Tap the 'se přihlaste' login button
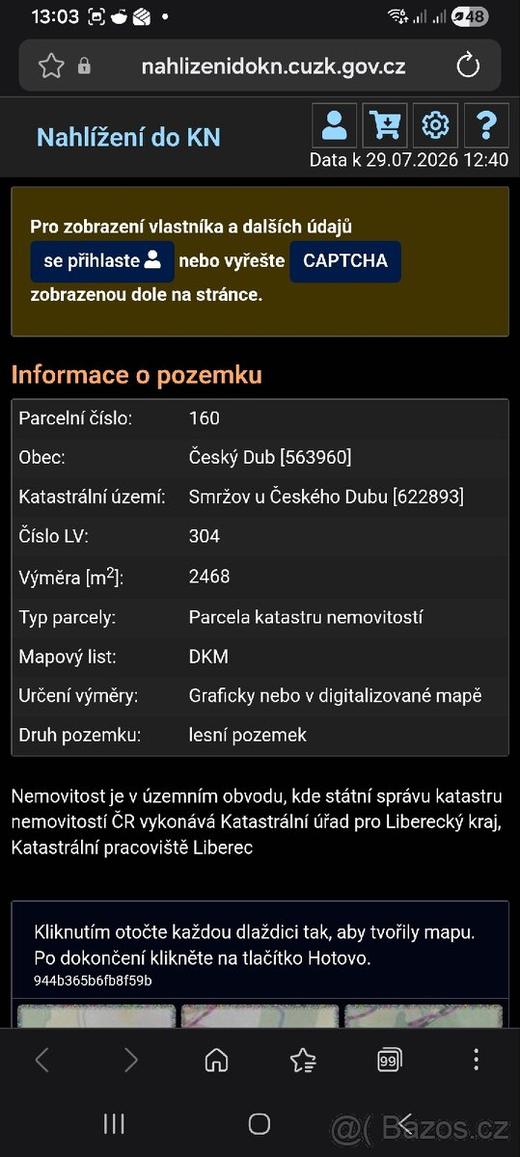Image resolution: width=520 pixels, height=1157 pixels. pyautogui.click(x=102, y=260)
